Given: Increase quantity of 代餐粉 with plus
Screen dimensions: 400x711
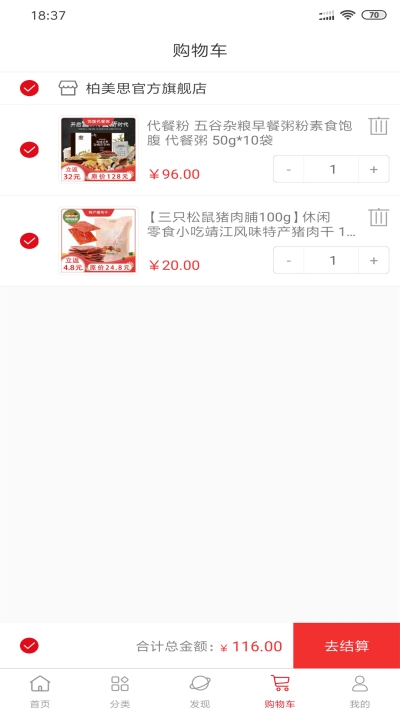Looking at the screenshot, I should coord(374,169).
